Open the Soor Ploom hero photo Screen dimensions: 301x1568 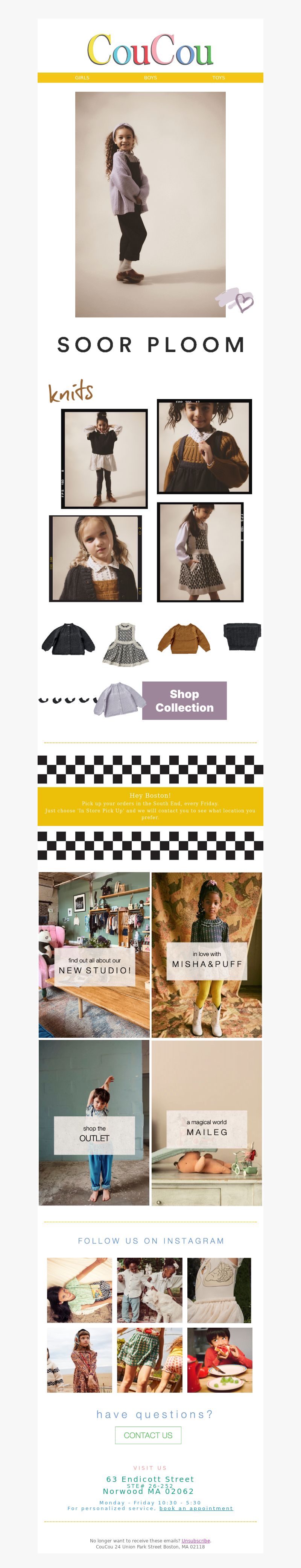point(150,204)
